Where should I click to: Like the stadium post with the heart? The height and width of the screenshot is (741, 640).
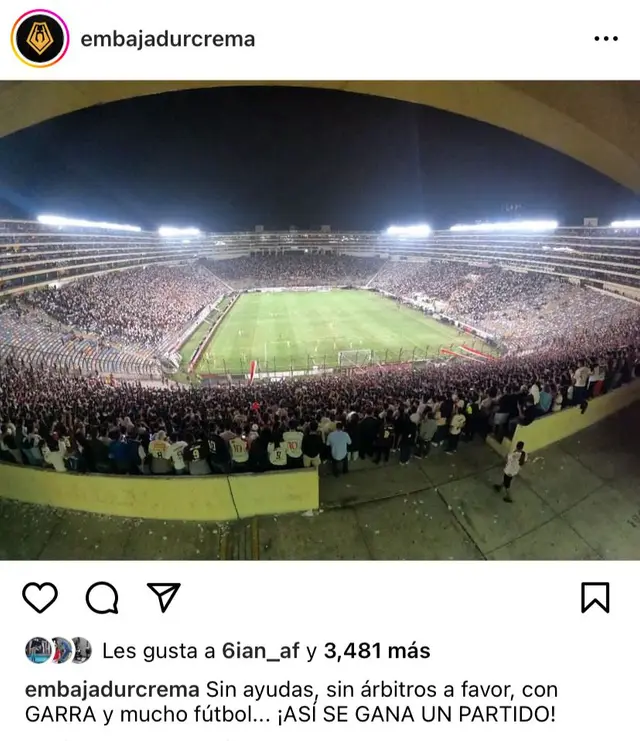pos(40,597)
